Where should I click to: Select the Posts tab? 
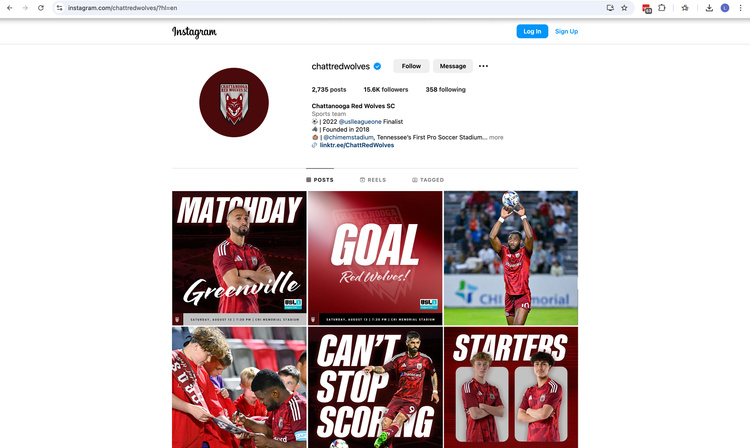[320, 180]
